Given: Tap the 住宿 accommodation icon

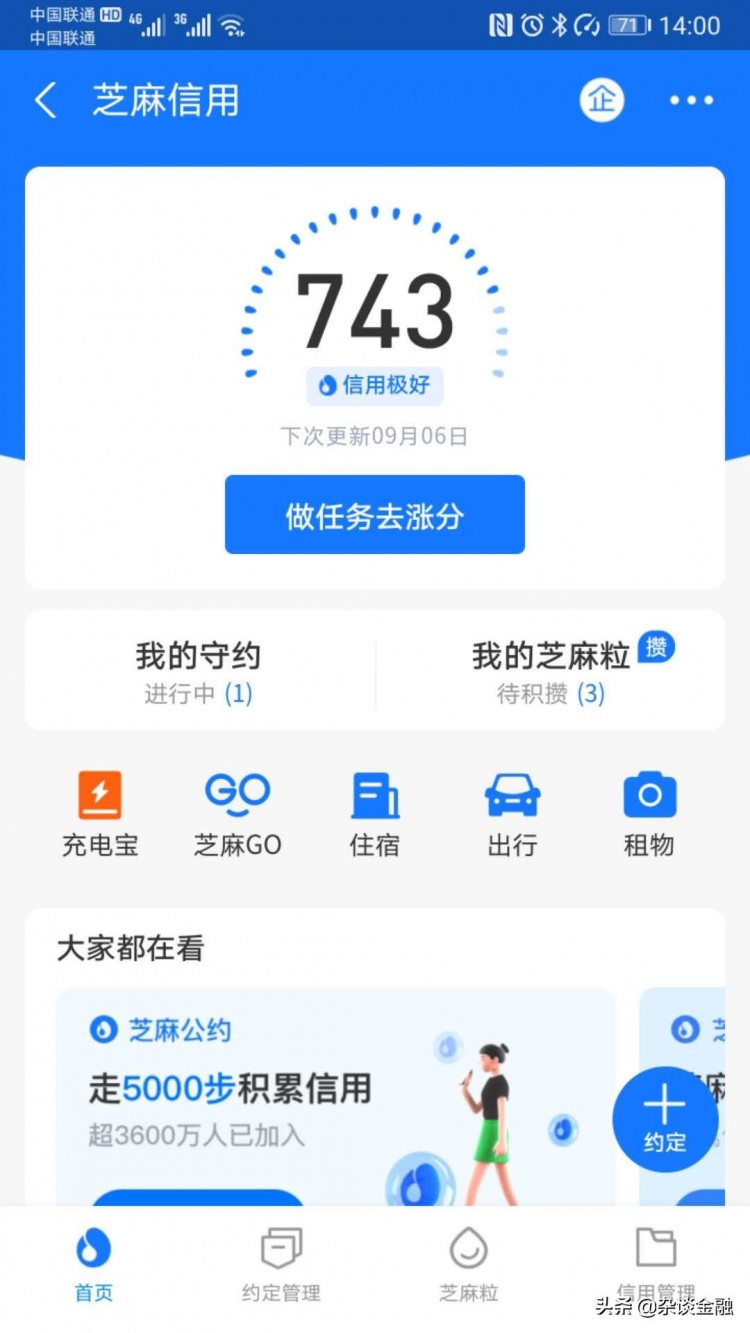Looking at the screenshot, I should coord(374,814).
